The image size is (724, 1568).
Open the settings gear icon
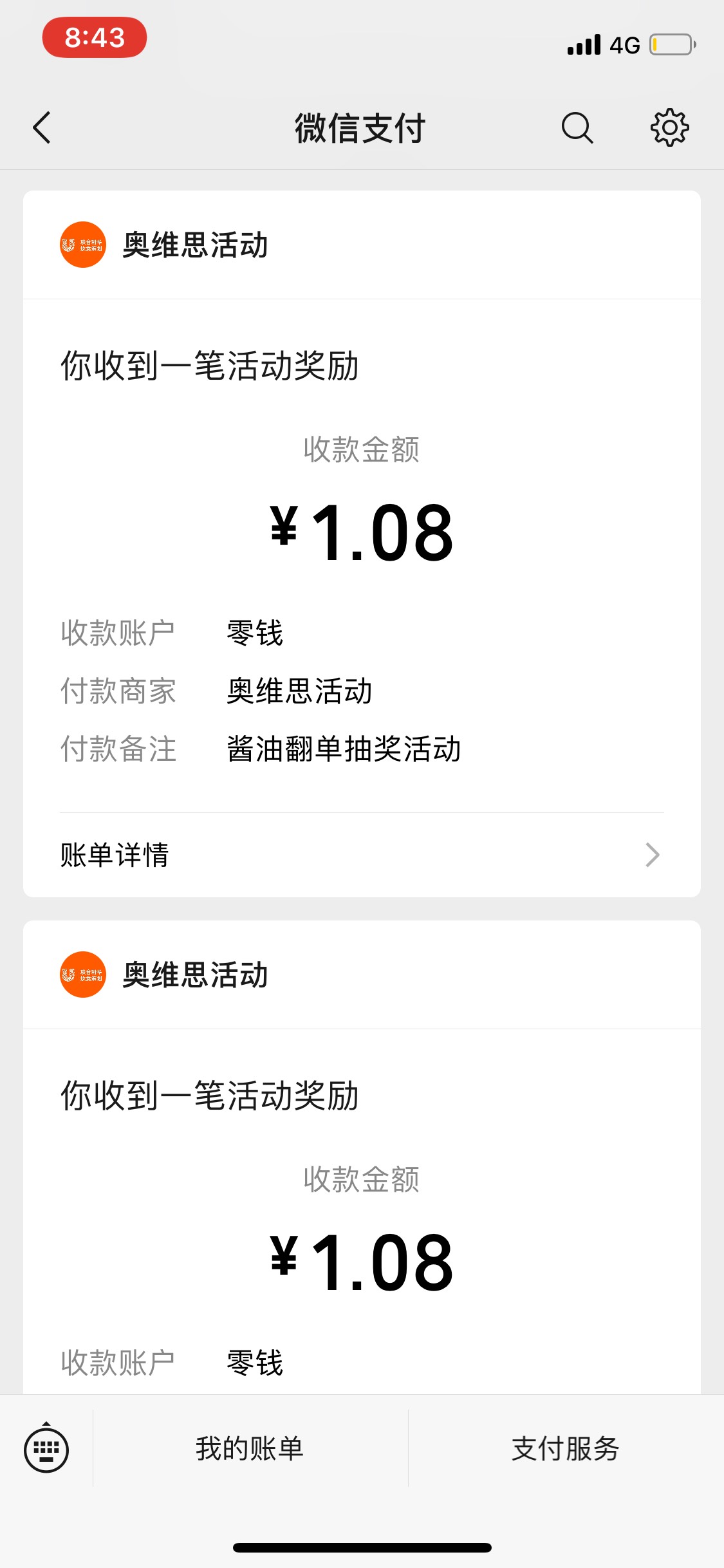[669, 127]
